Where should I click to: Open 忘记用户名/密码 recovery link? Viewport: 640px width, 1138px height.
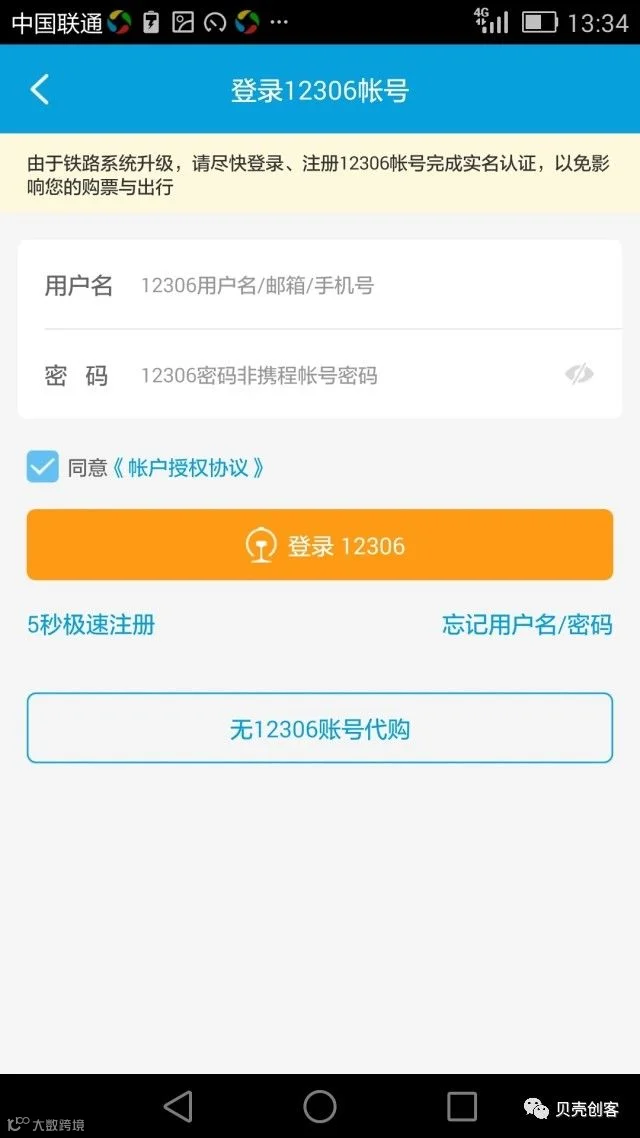pyautogui.click(x=528, y=625)
